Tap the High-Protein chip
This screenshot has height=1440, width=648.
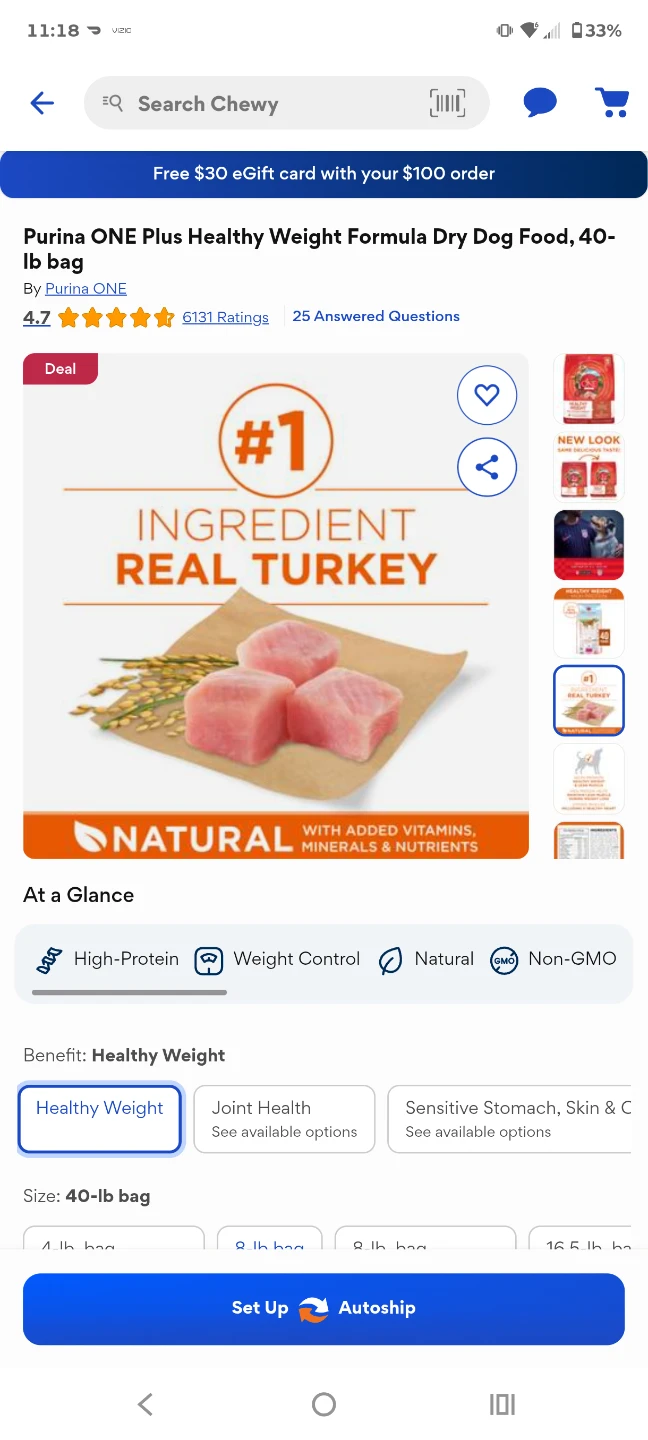point(107,960)
